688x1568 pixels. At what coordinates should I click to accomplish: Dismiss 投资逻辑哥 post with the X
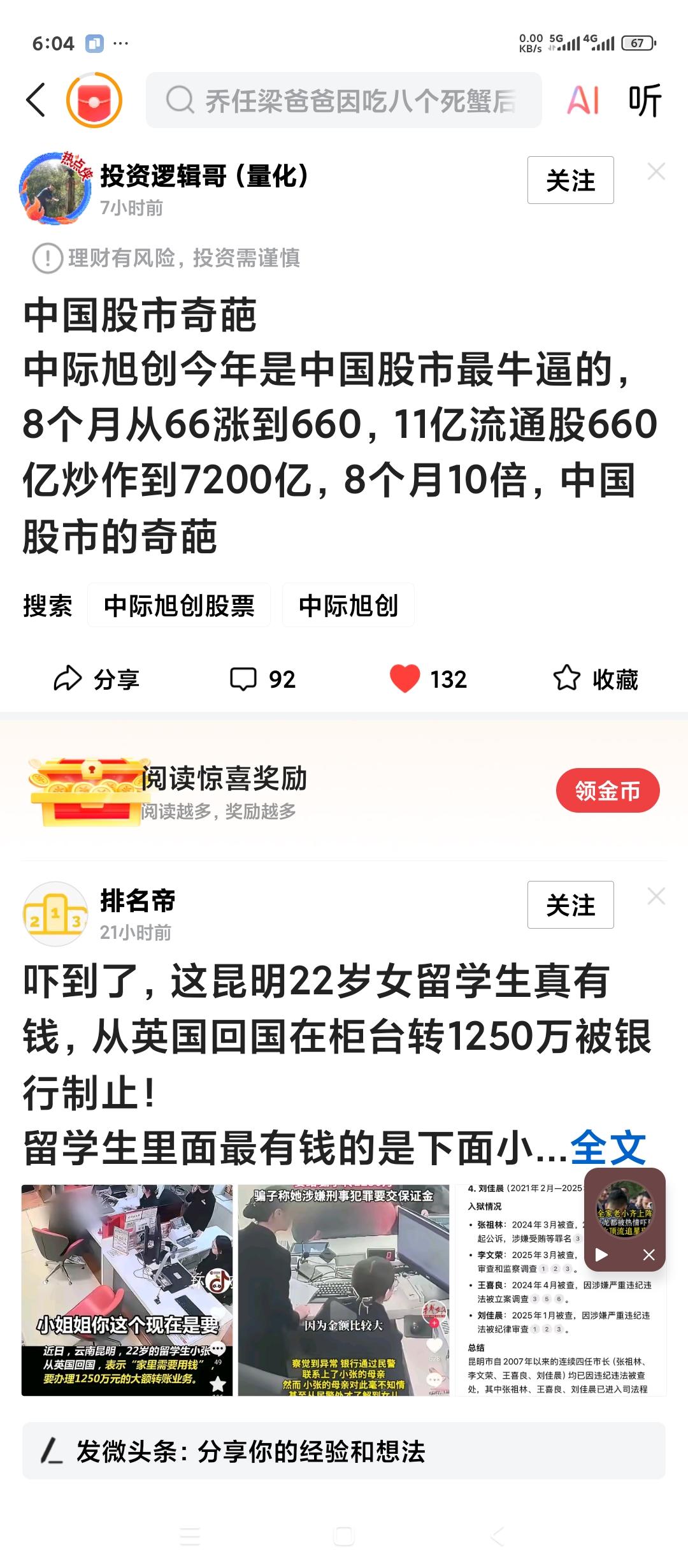[656, 171]
